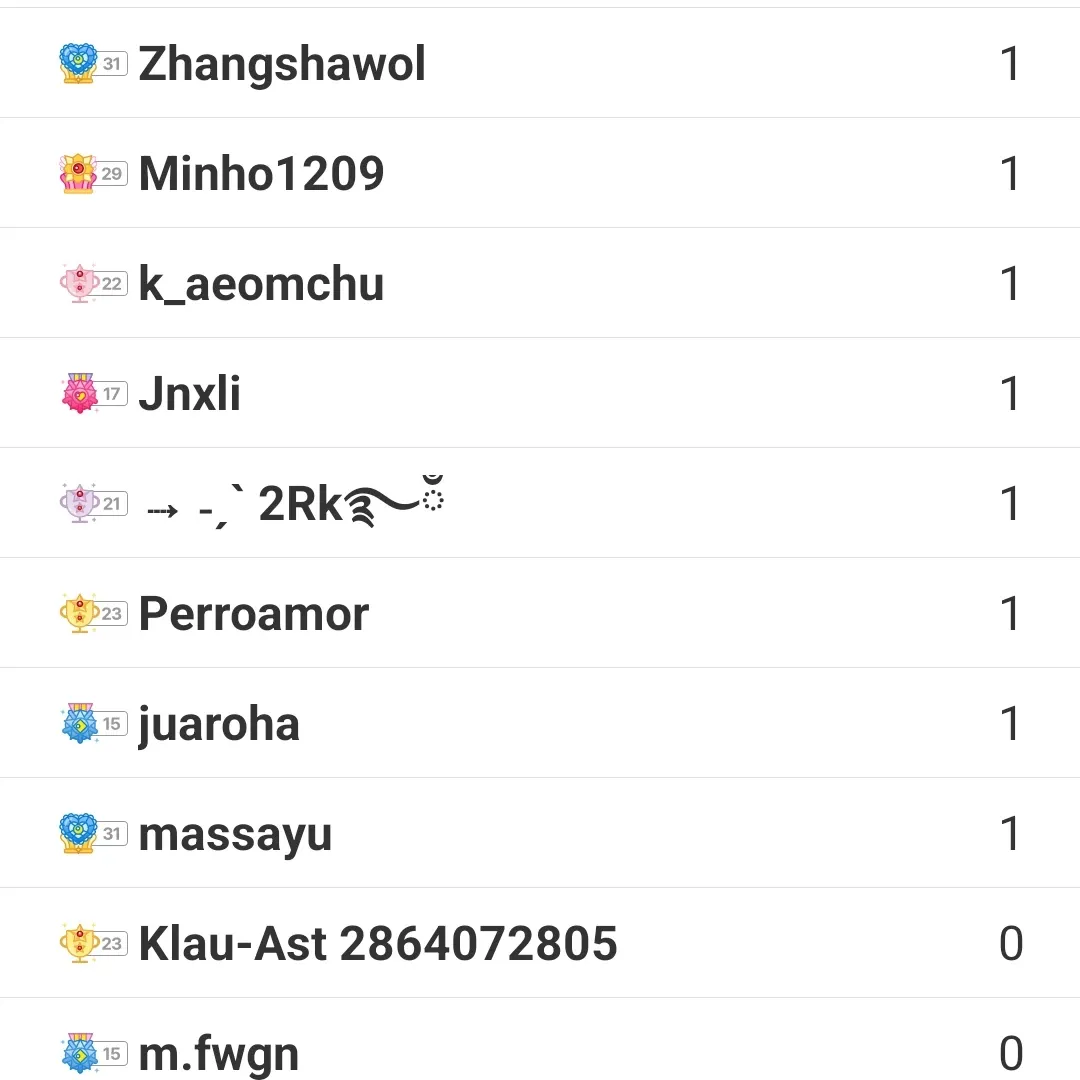Select the user Minho1209
Image resolution: width=1080 pixels, height=1080 pixels.
(x=261, y=174)
